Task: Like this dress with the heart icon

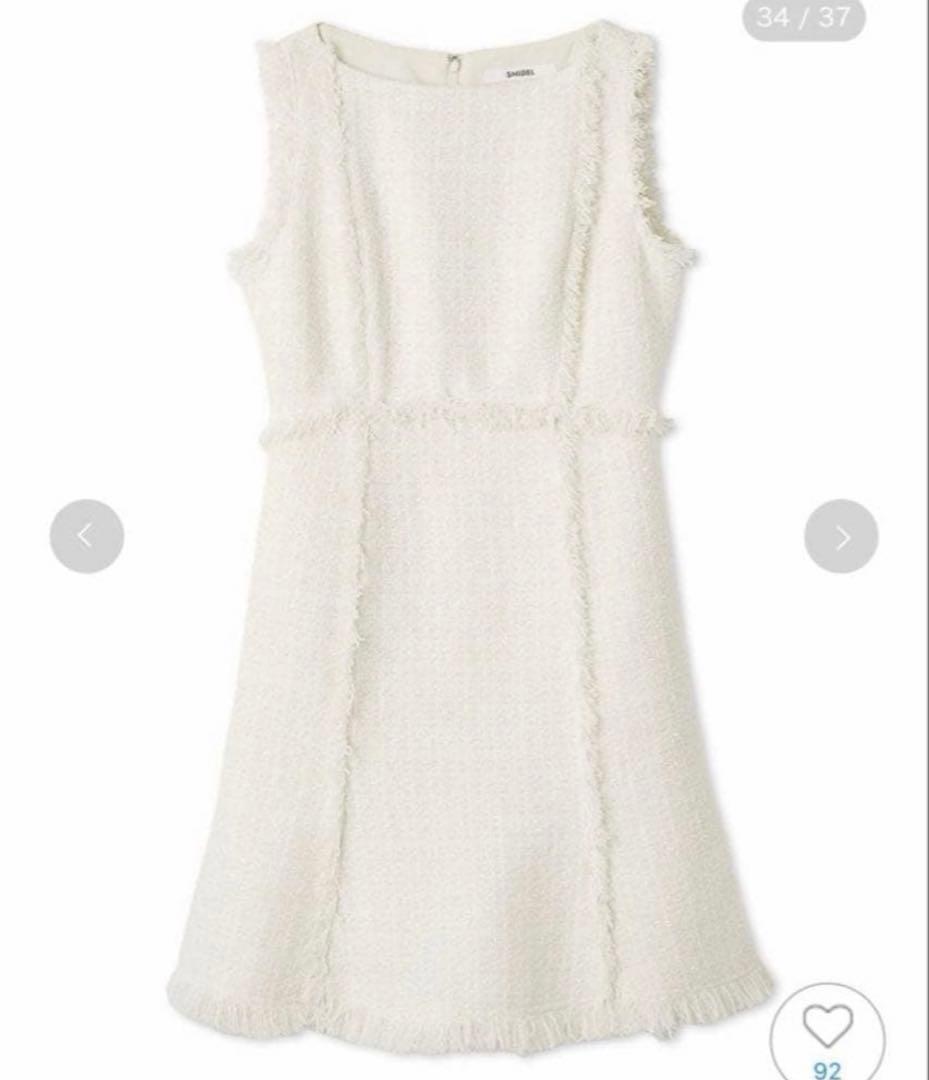Action: (x=827, y=1026)
